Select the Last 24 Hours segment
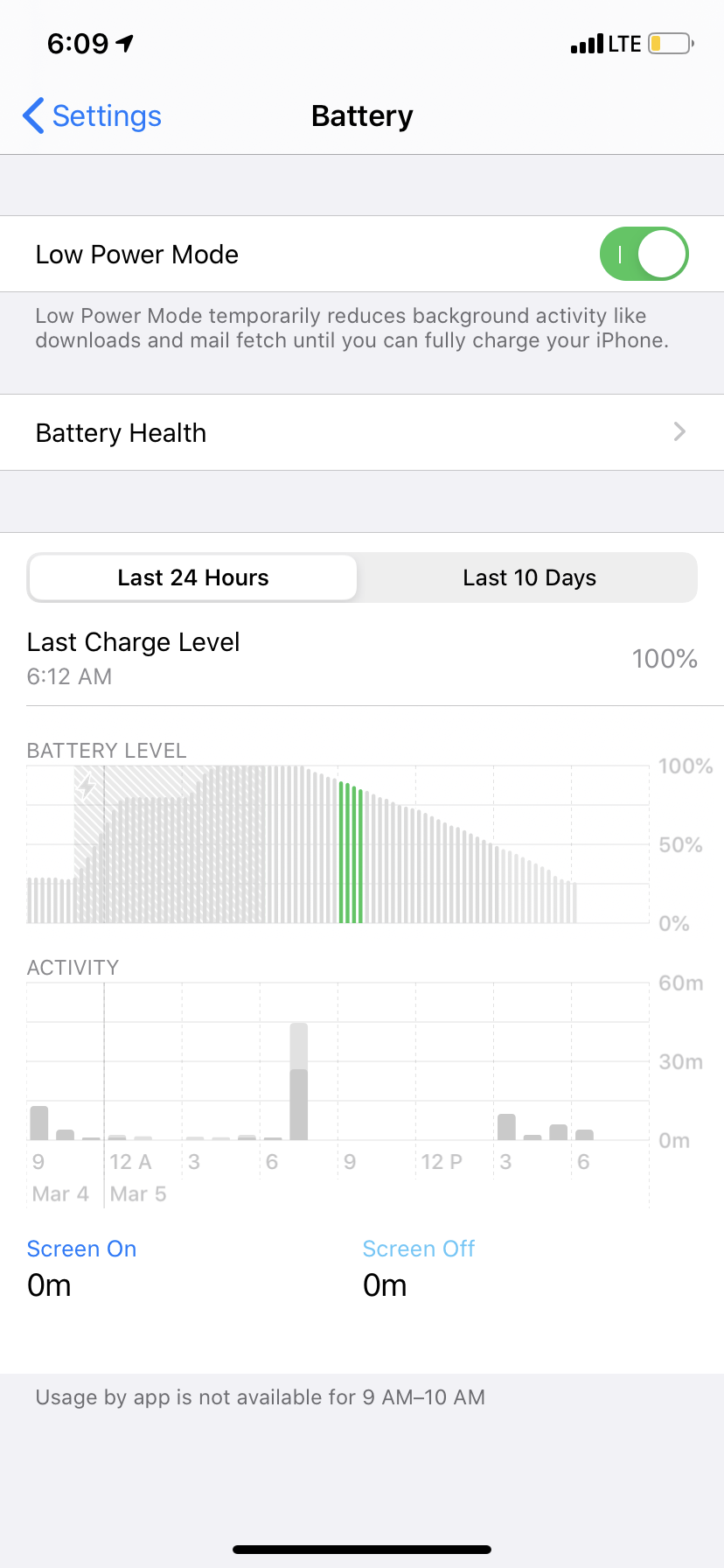Screen dimensions: 724x1568 point(193,577)
